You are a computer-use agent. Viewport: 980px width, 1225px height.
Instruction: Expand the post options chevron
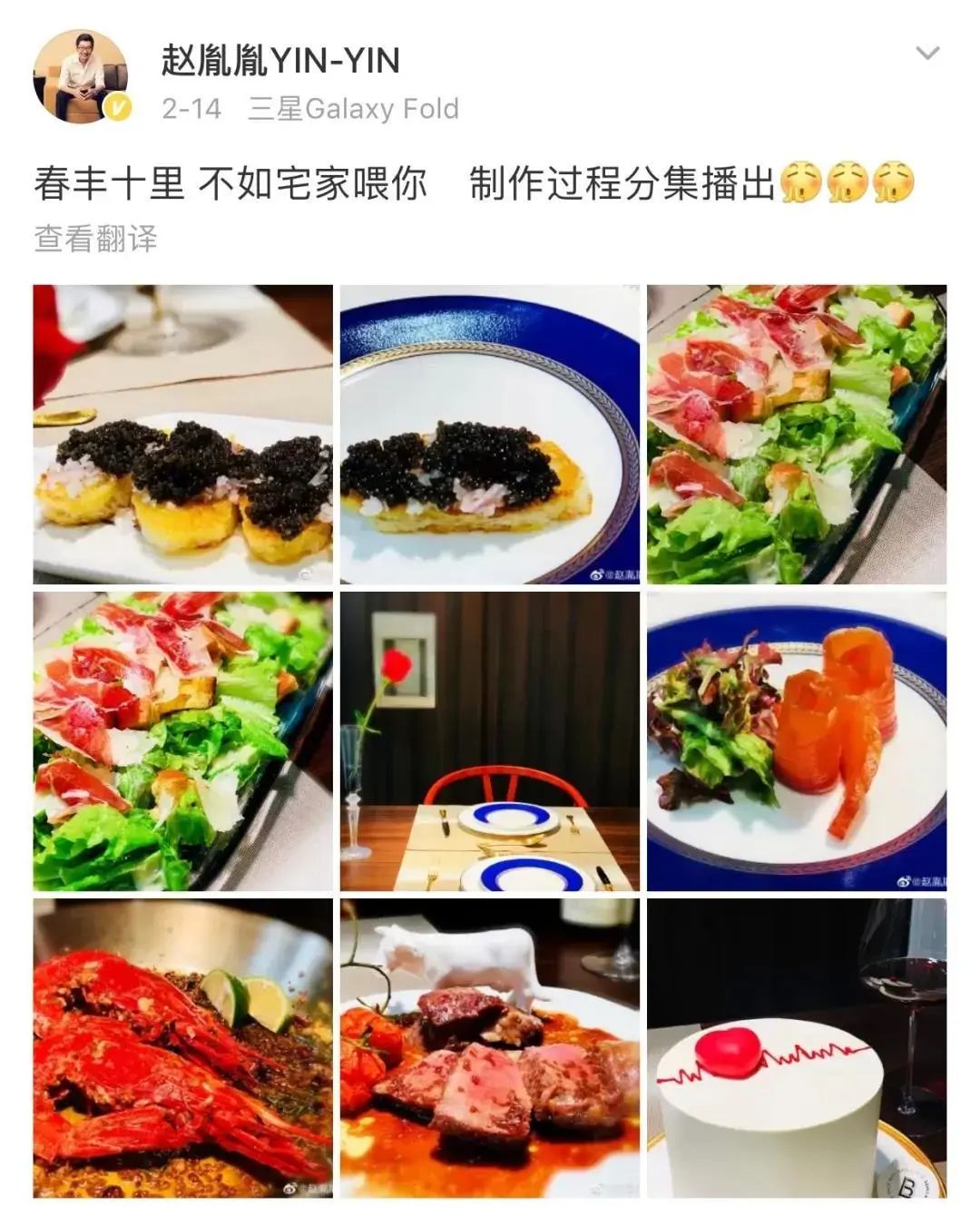(926, 54)
